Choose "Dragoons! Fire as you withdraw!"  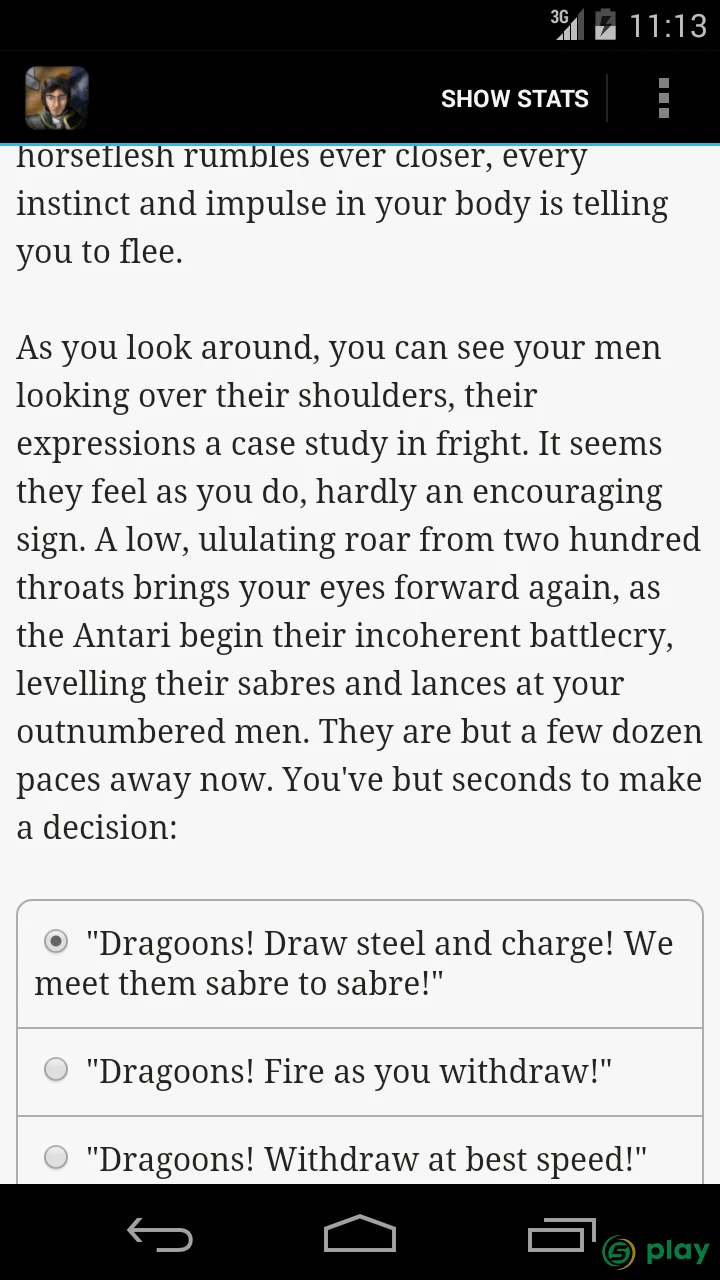click(x=360, y=1072)
